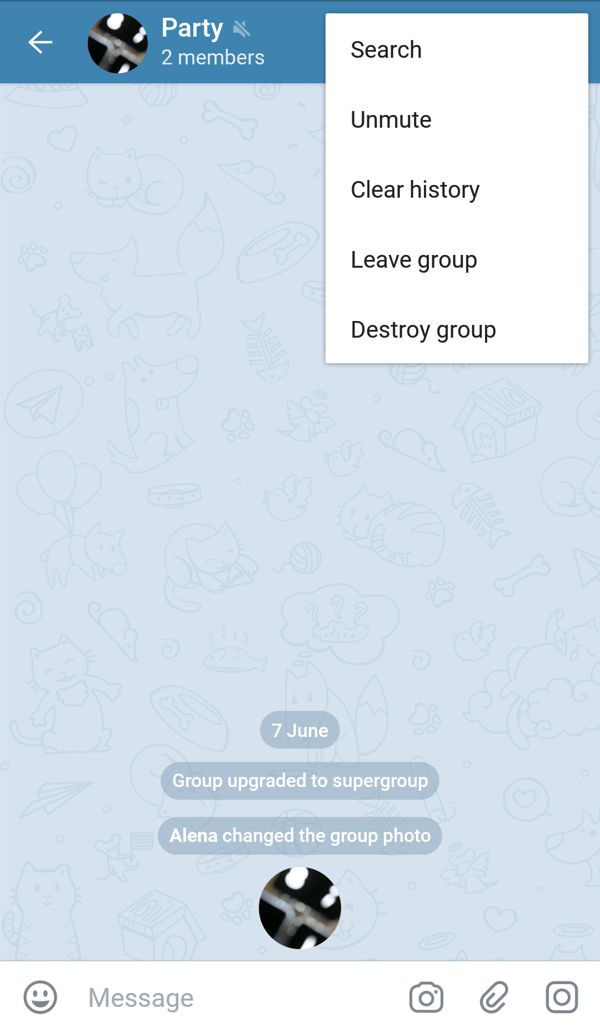Image resolution: width=600 pixels, height=1033 pixels.
Task: Open the emoji picker
Action: [40, 997]
